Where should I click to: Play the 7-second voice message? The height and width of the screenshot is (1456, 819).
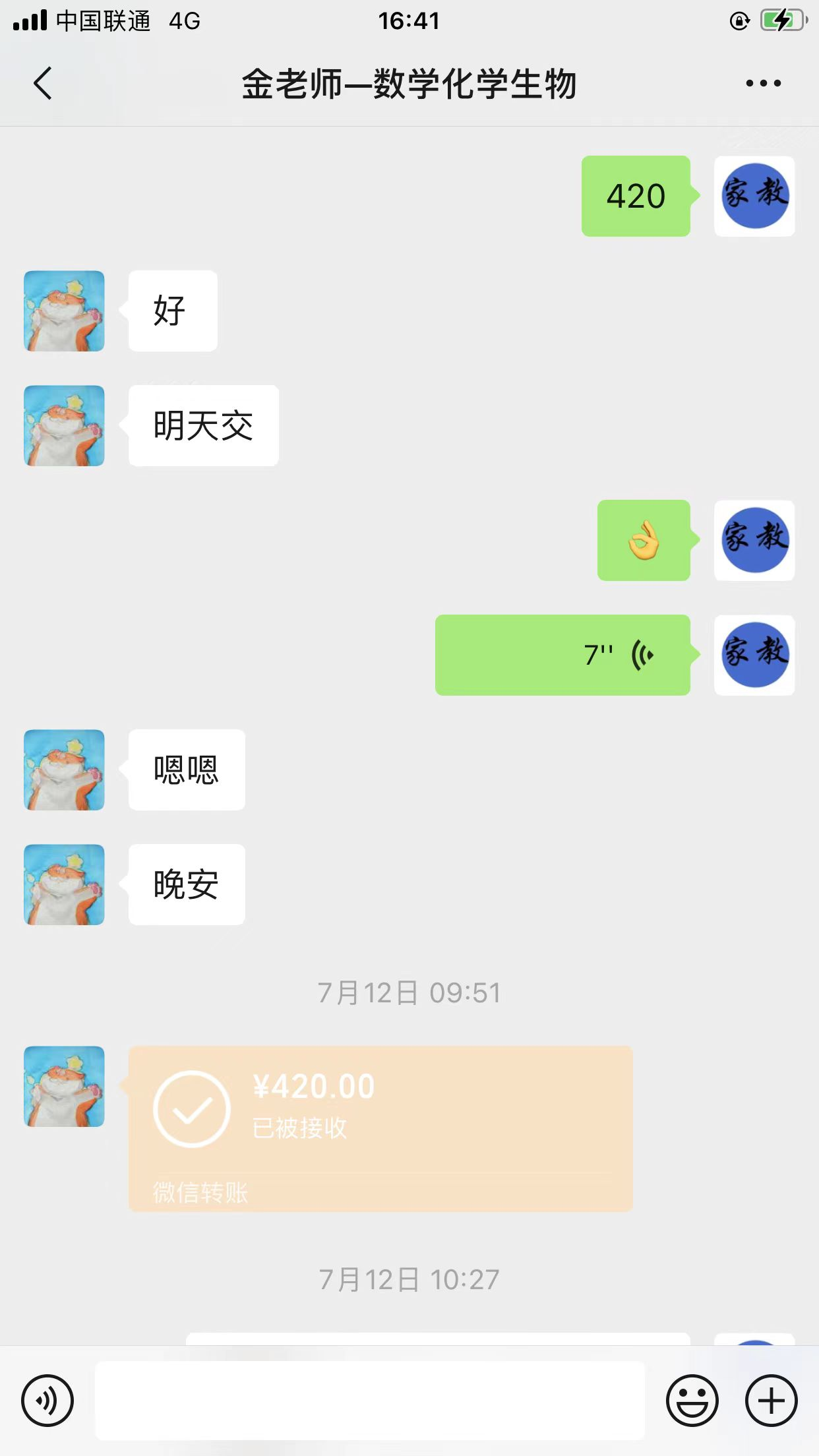562,654
